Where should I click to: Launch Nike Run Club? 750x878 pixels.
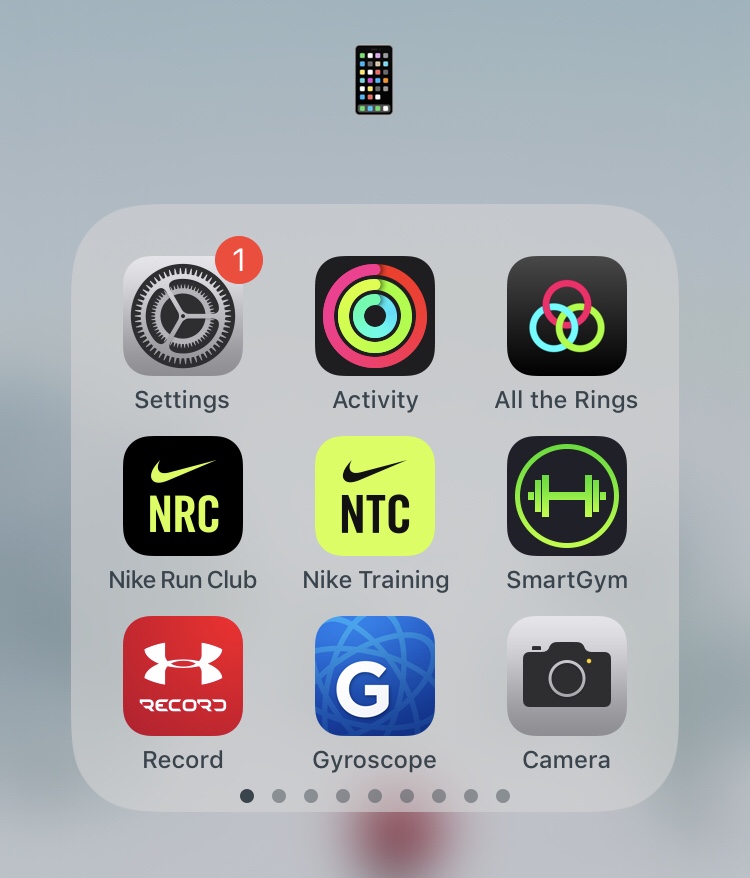point(183,496)
